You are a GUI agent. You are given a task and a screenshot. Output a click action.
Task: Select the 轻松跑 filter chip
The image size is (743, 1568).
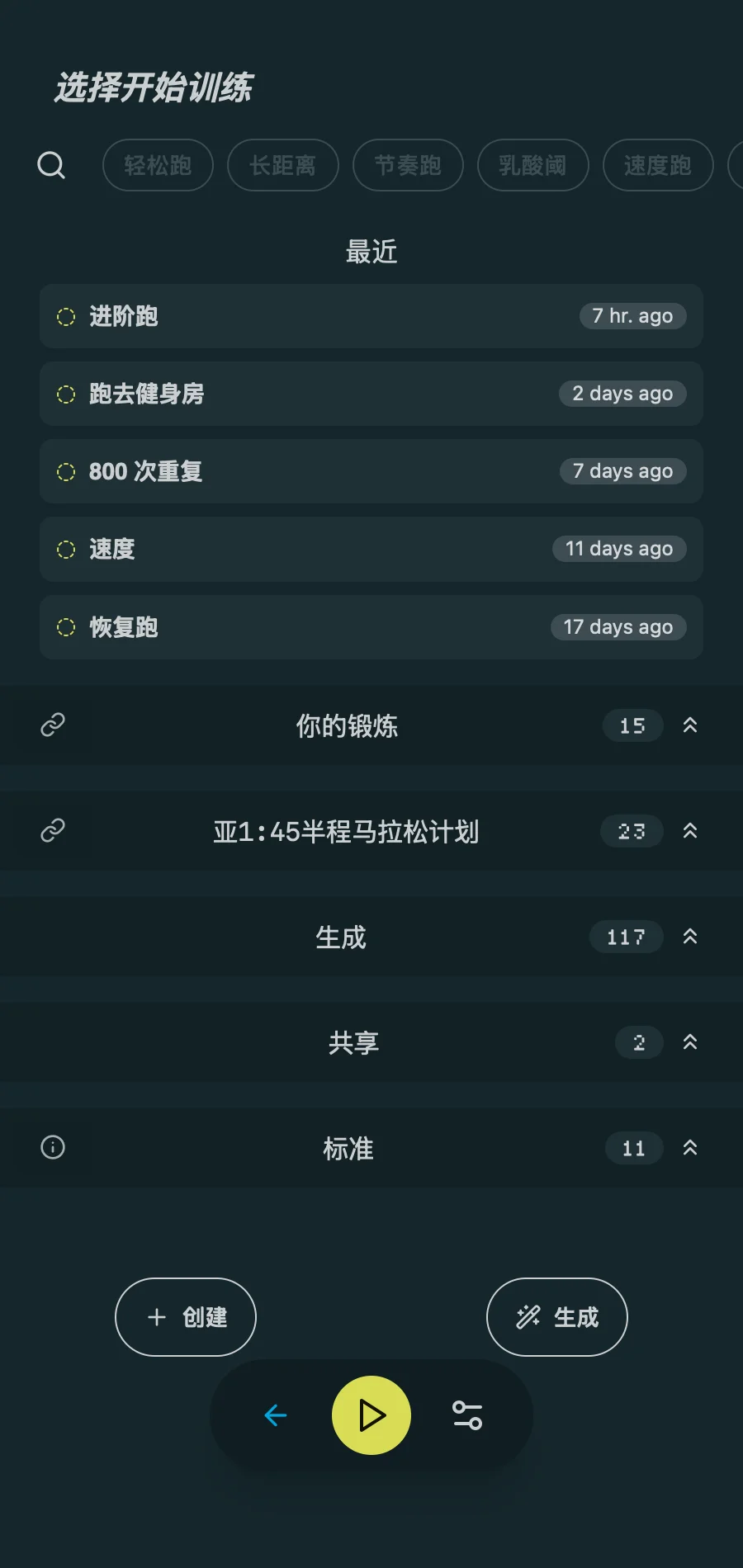158,165
